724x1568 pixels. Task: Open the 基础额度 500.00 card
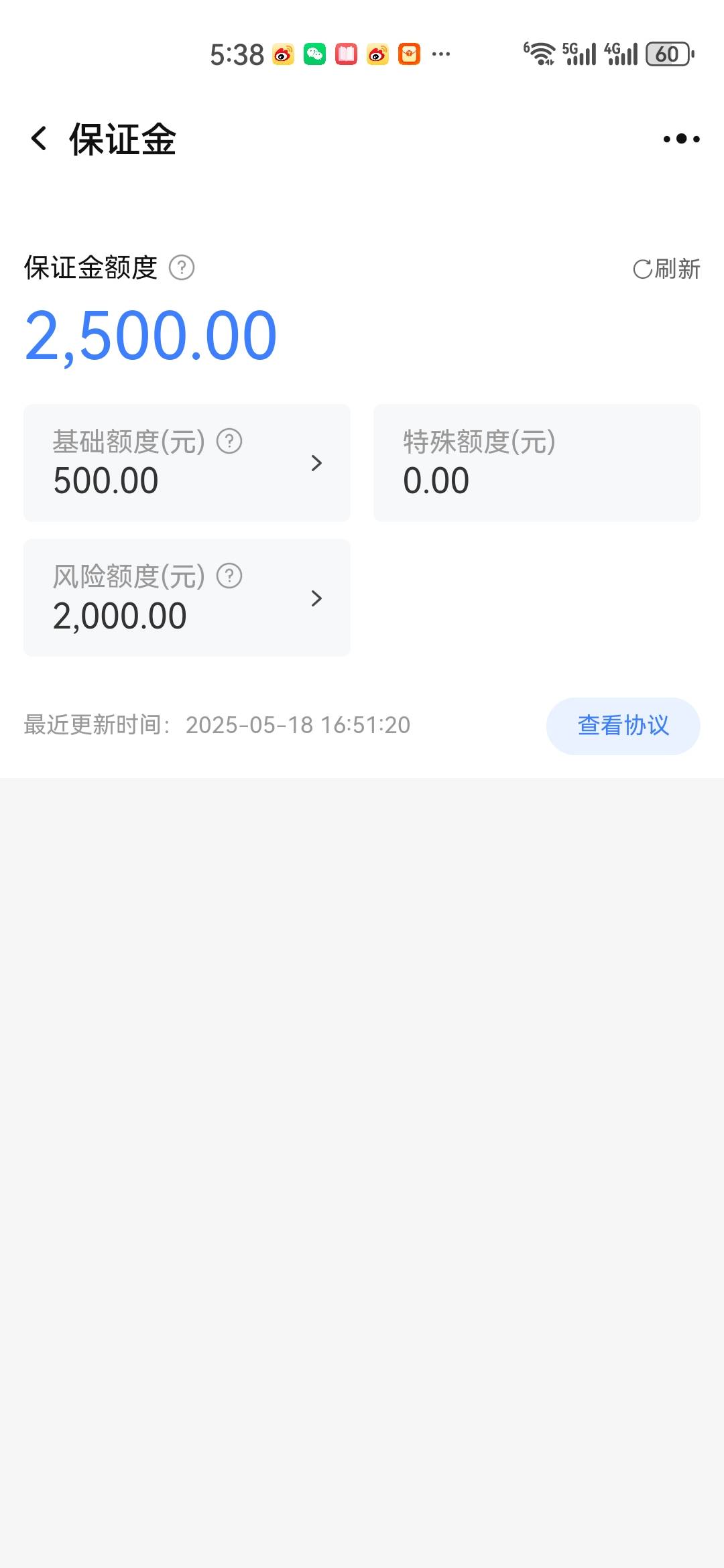187,462
